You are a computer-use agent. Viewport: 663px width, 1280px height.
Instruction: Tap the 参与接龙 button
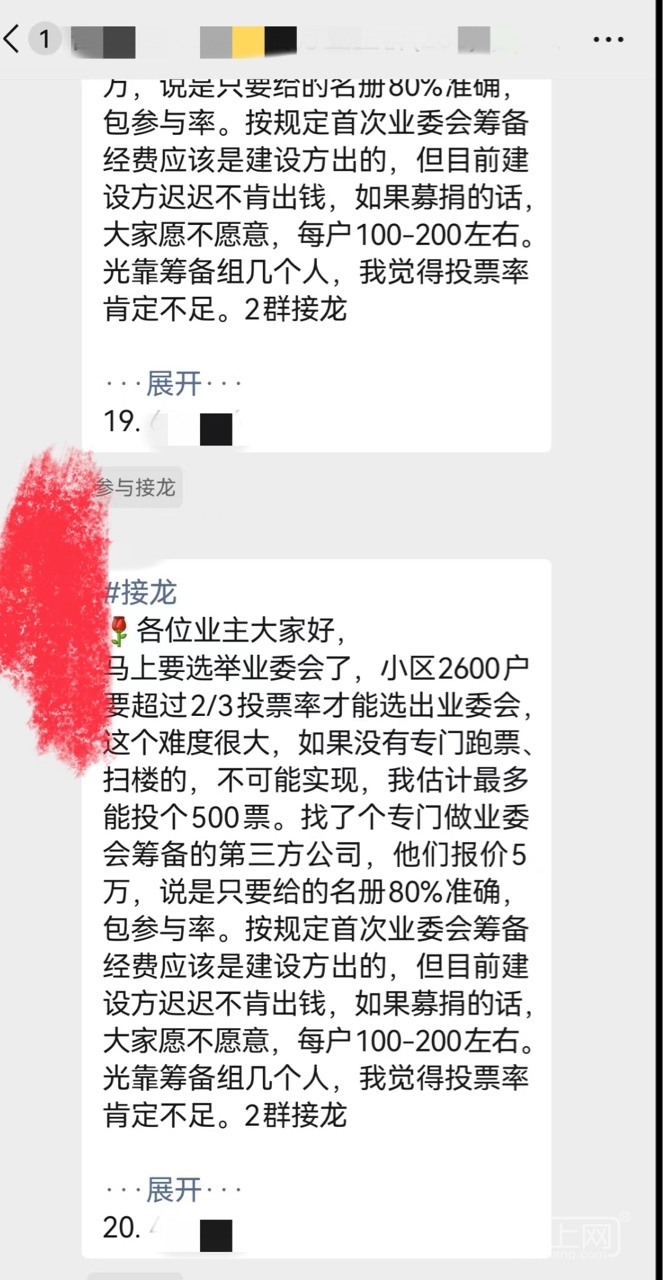coord(136,488)
